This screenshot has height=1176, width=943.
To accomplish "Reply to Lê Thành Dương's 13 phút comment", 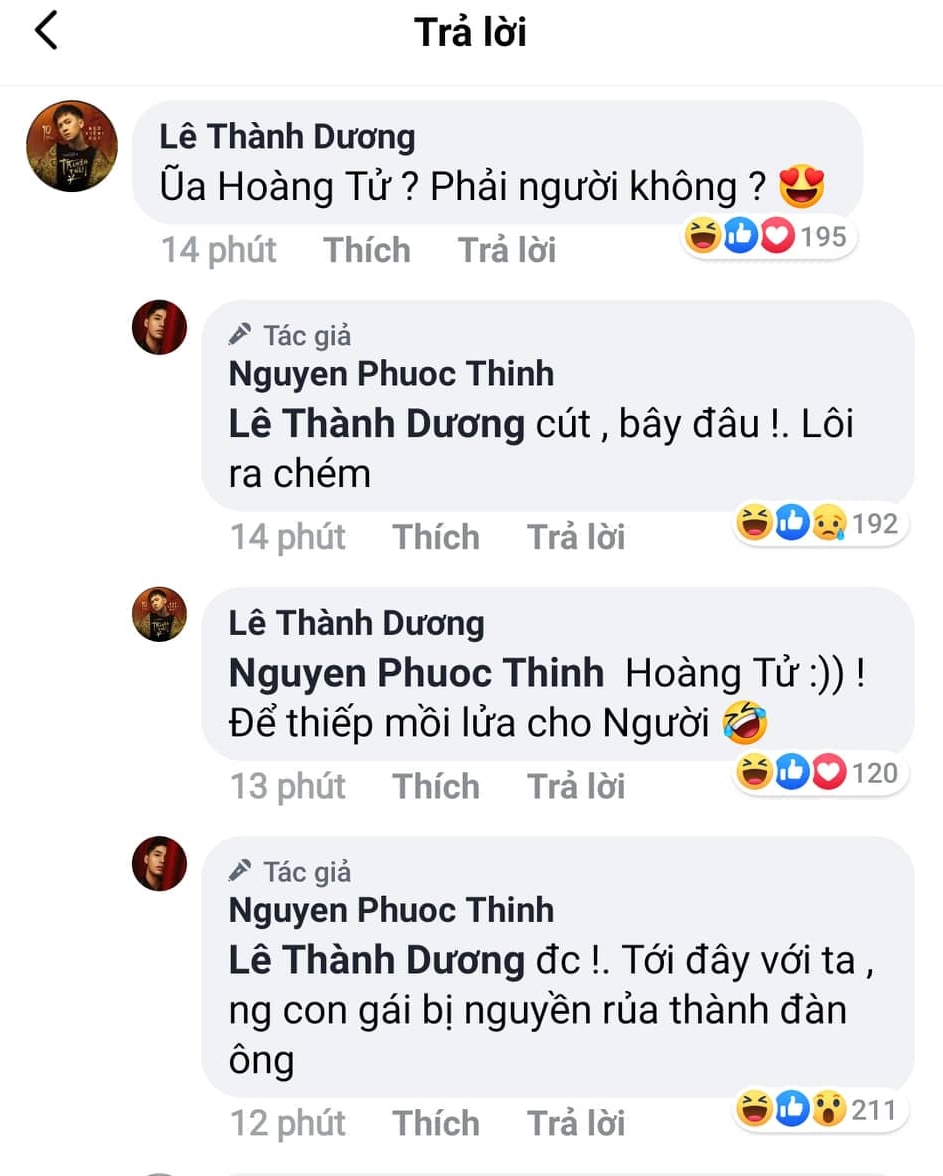I will pos(576,786).
